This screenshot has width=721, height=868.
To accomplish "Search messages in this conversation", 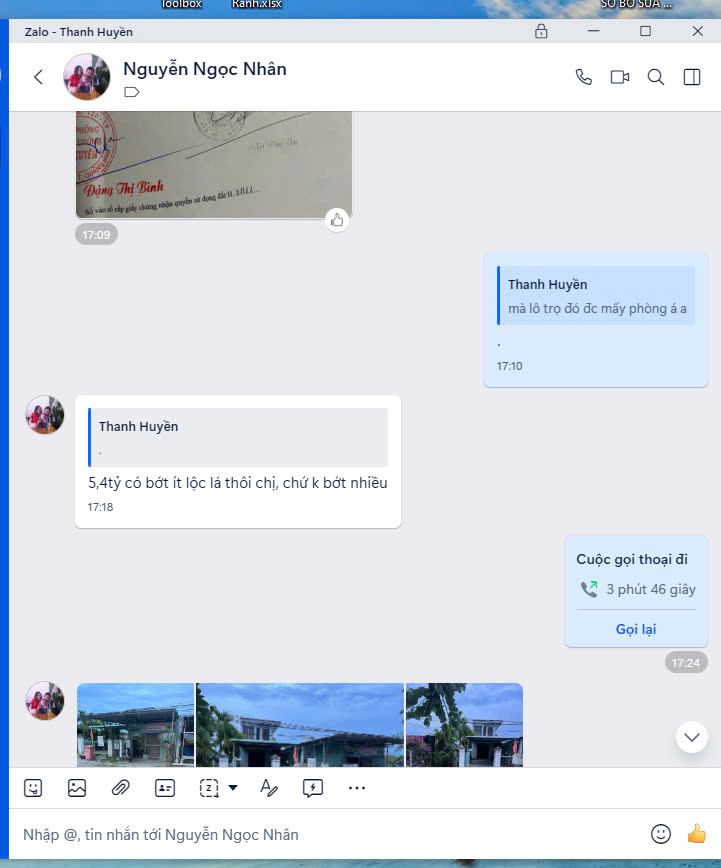I will pyautogui.click(x=656, y=77).
